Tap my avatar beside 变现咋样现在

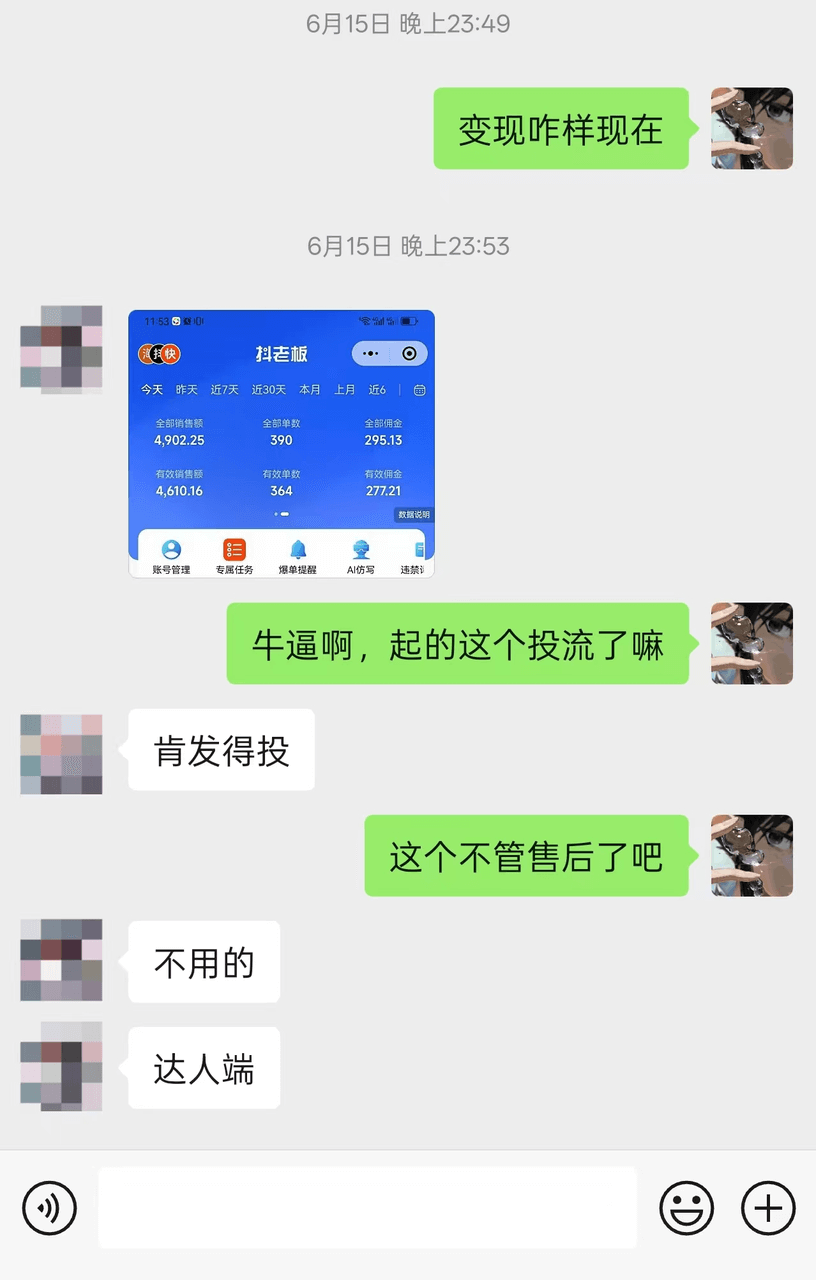coord(752,129)
